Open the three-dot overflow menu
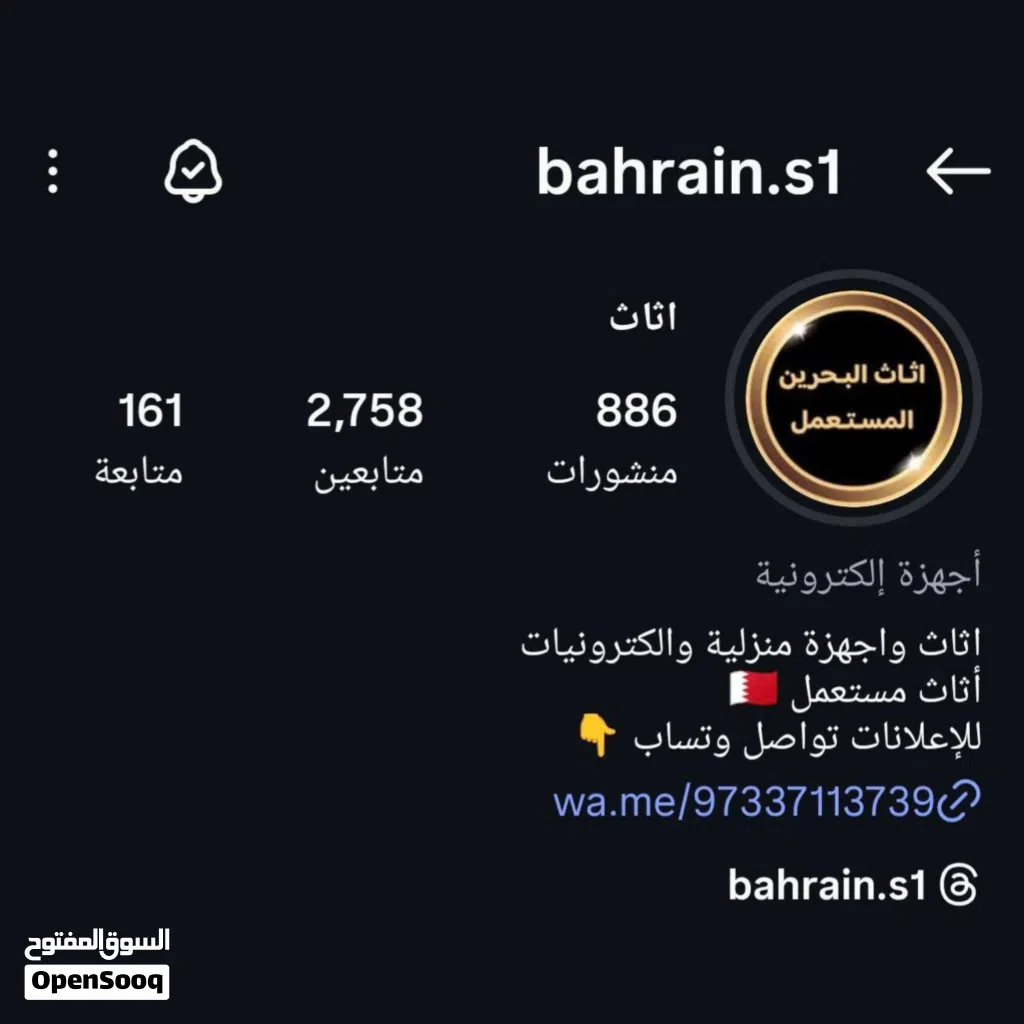Viewport: 1024px width, 1024px height. coord(54,172)
